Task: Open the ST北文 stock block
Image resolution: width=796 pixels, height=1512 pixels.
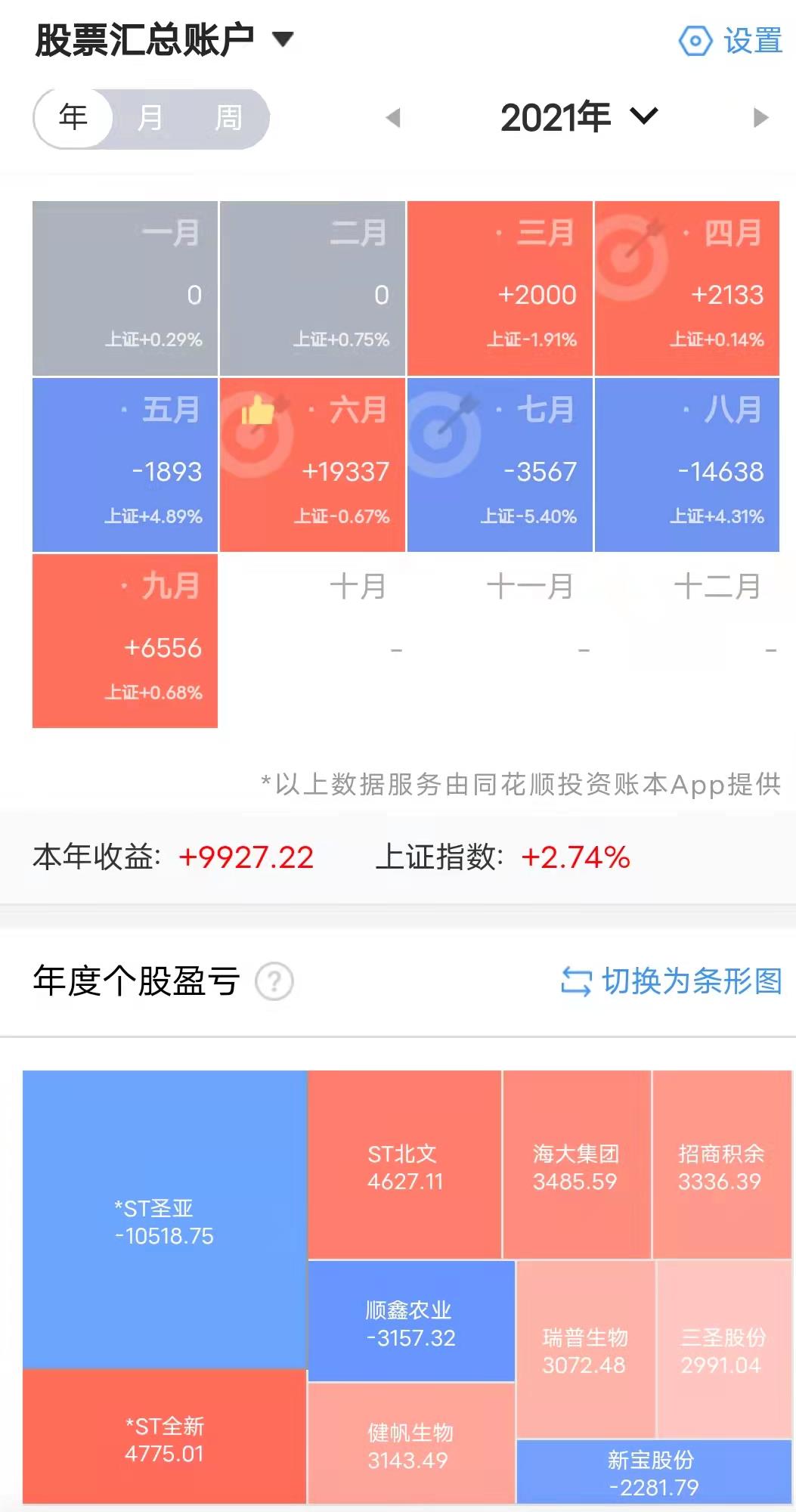Action: pyautogui.click(x=404, y=1166)
